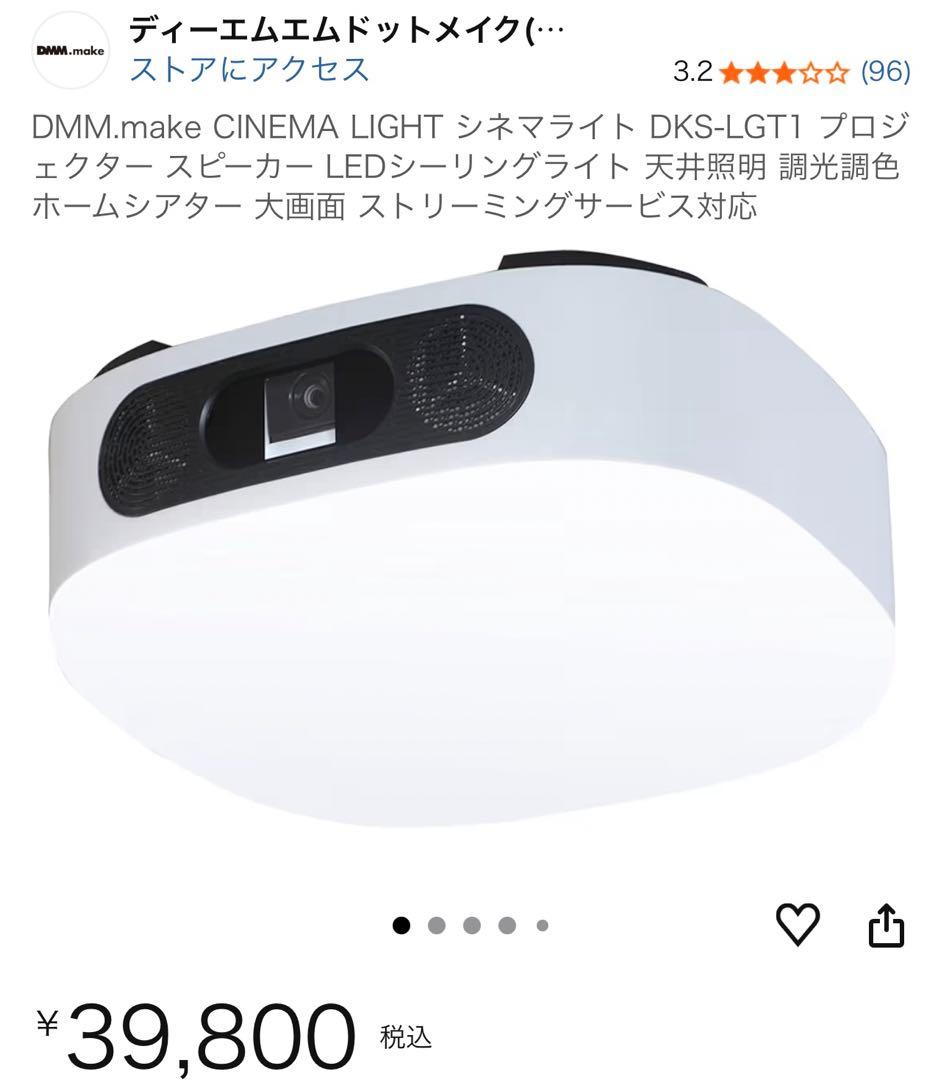The width and height of the screenshot is (944, 1080).
Task: View reviews by tapping the 3.2 score
Action: pos(694,72)
